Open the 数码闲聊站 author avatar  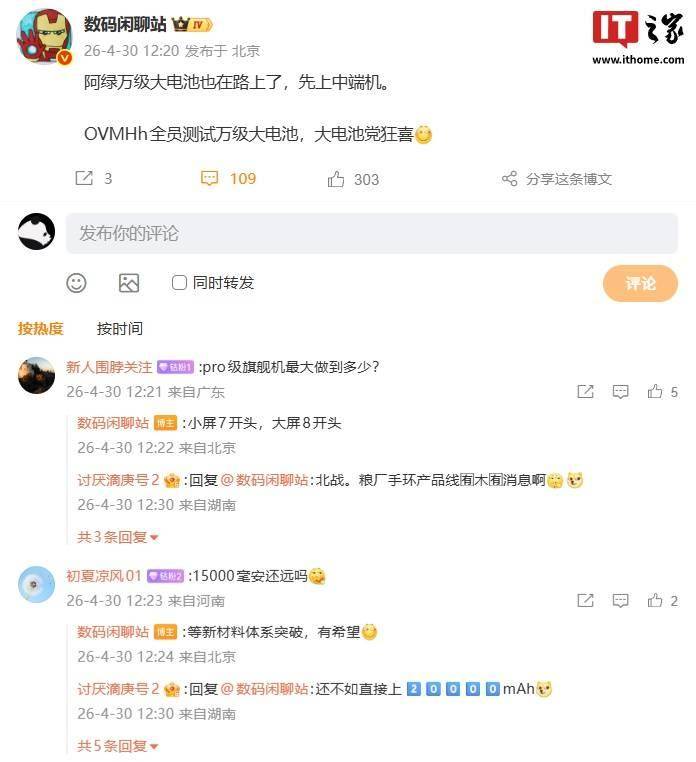click(x=44, y=38)
